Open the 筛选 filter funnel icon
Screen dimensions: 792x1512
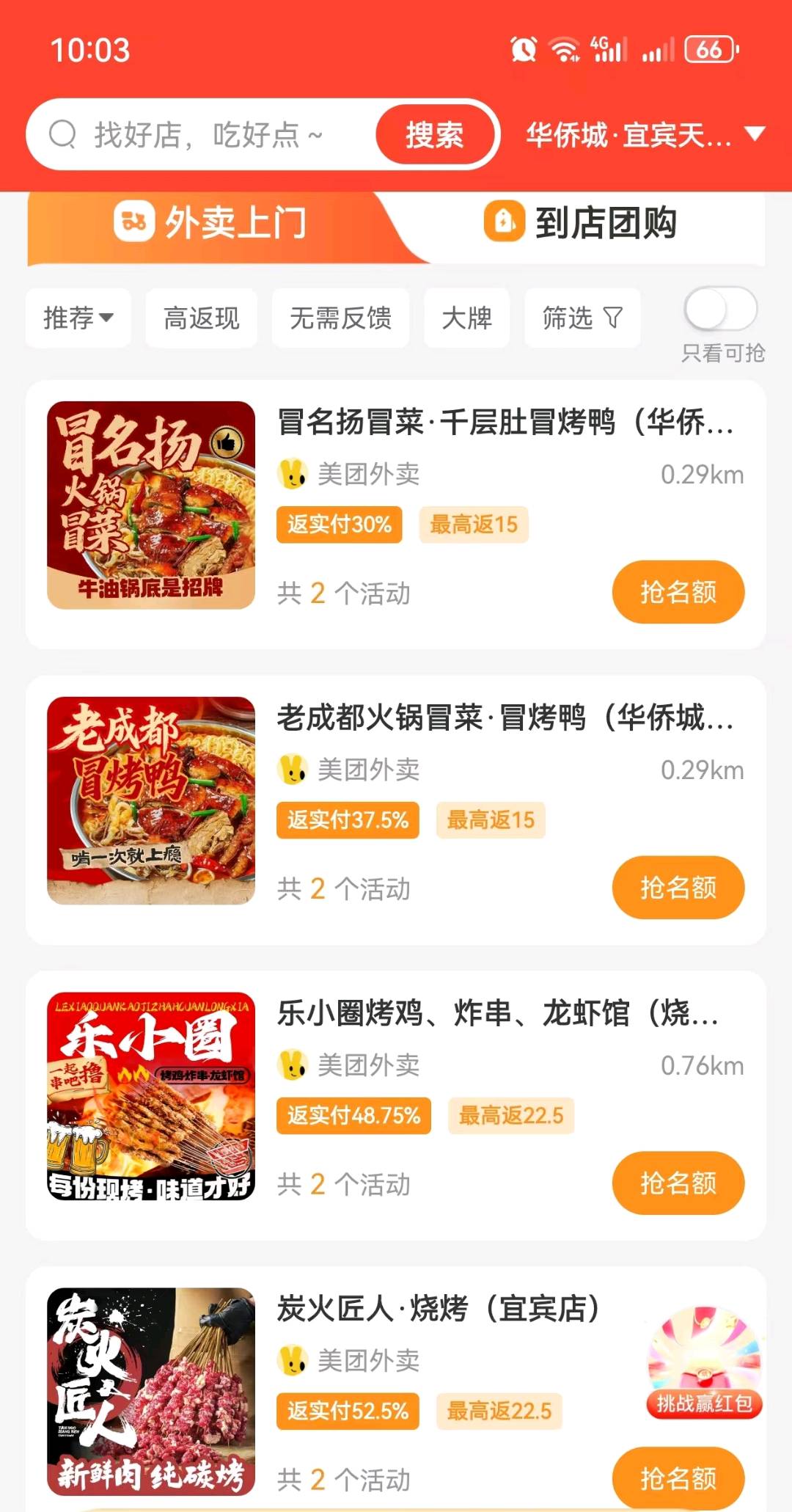tap(613, 318)
